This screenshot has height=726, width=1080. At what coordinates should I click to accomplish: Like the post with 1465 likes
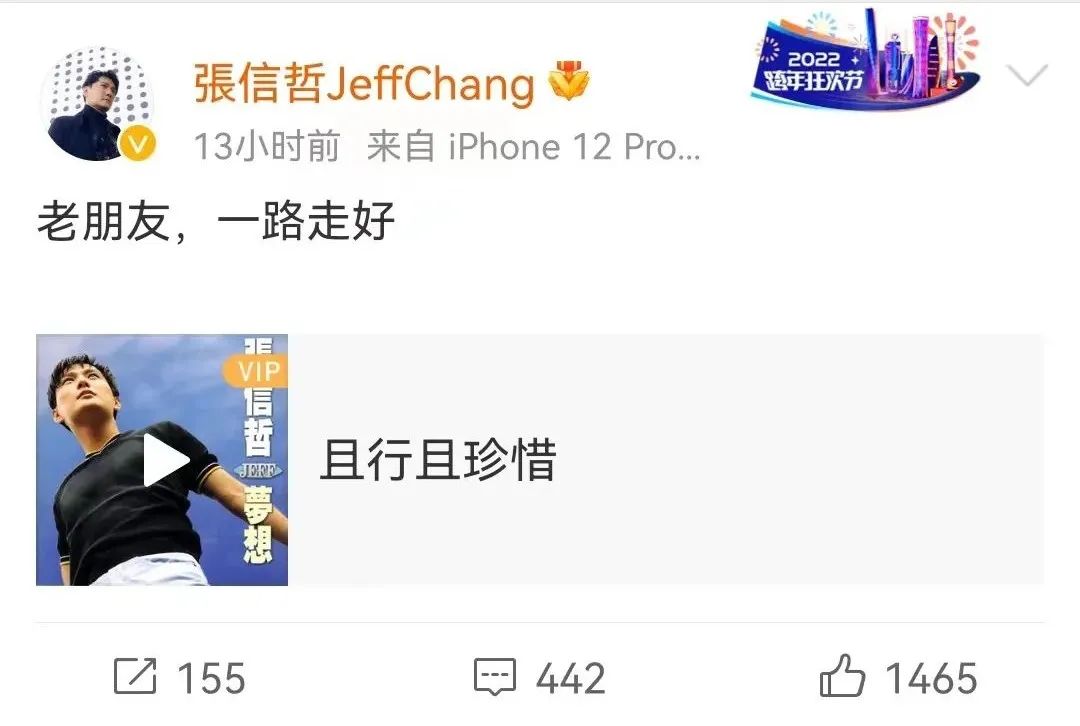point(897,678)
